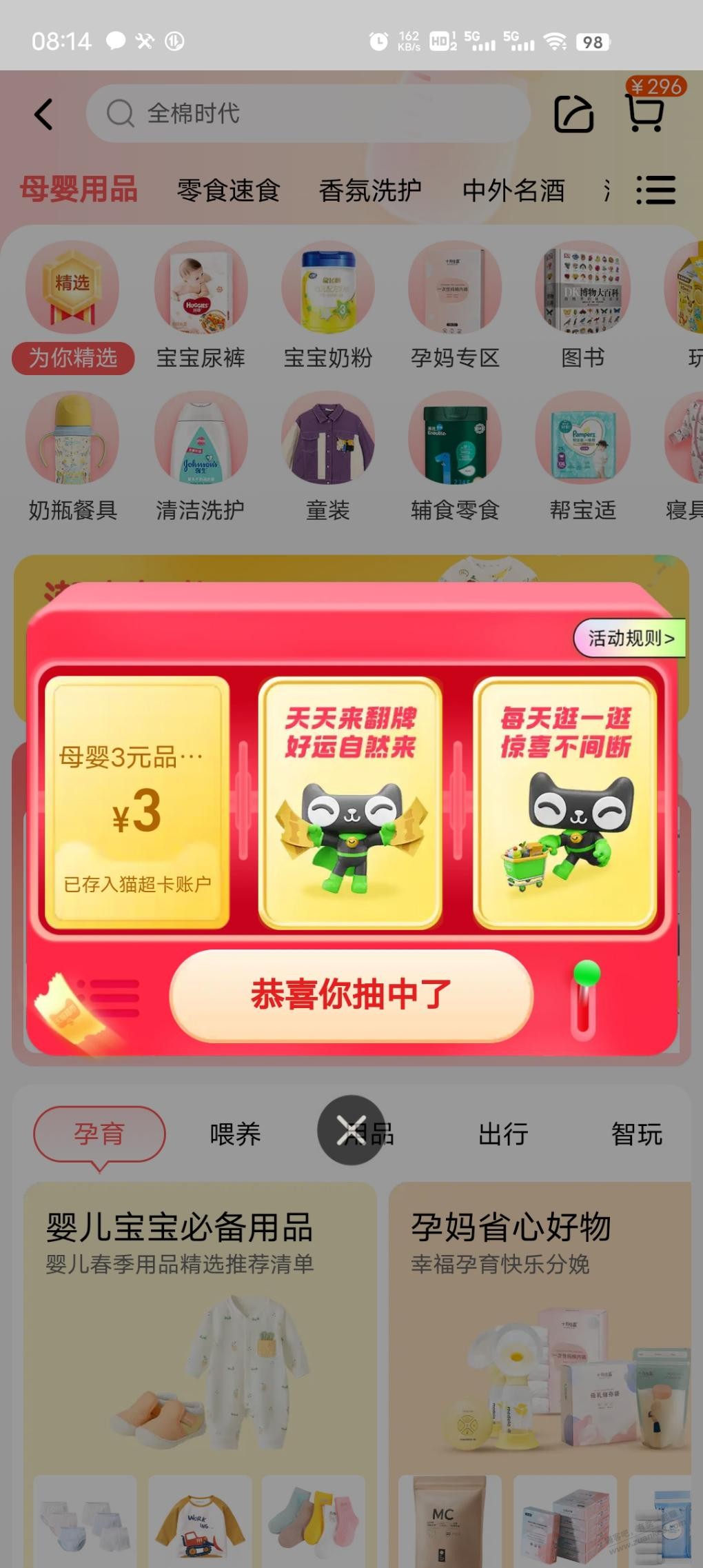Viewport: 703px width, 1568px height.
Task: View the 图书 category
Action: [x=583, y=307]
